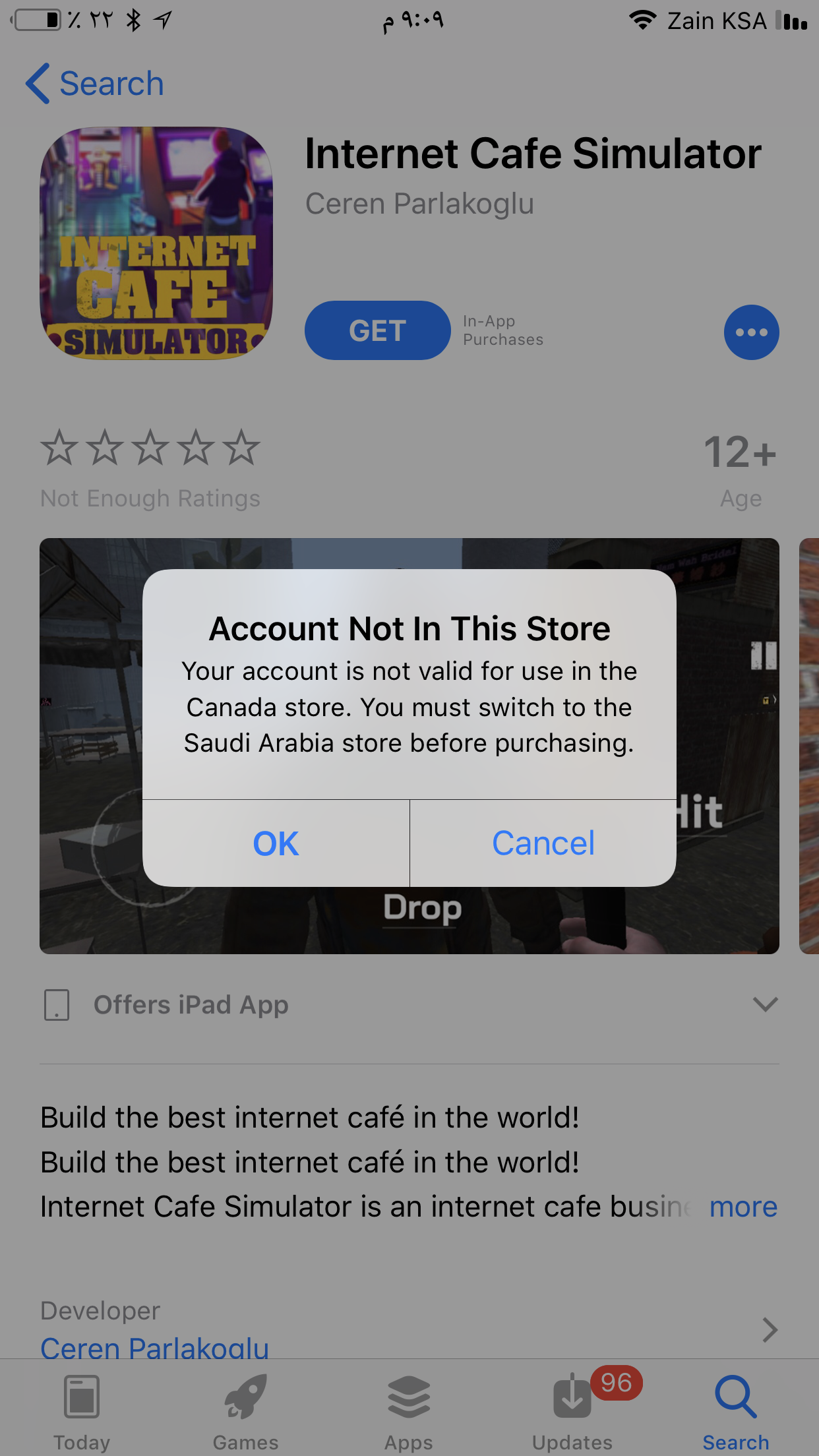The height and width of the screenshot is (1456, 819).
Task: Confirm the dialog by tapping OK
Action: (276, 843)
